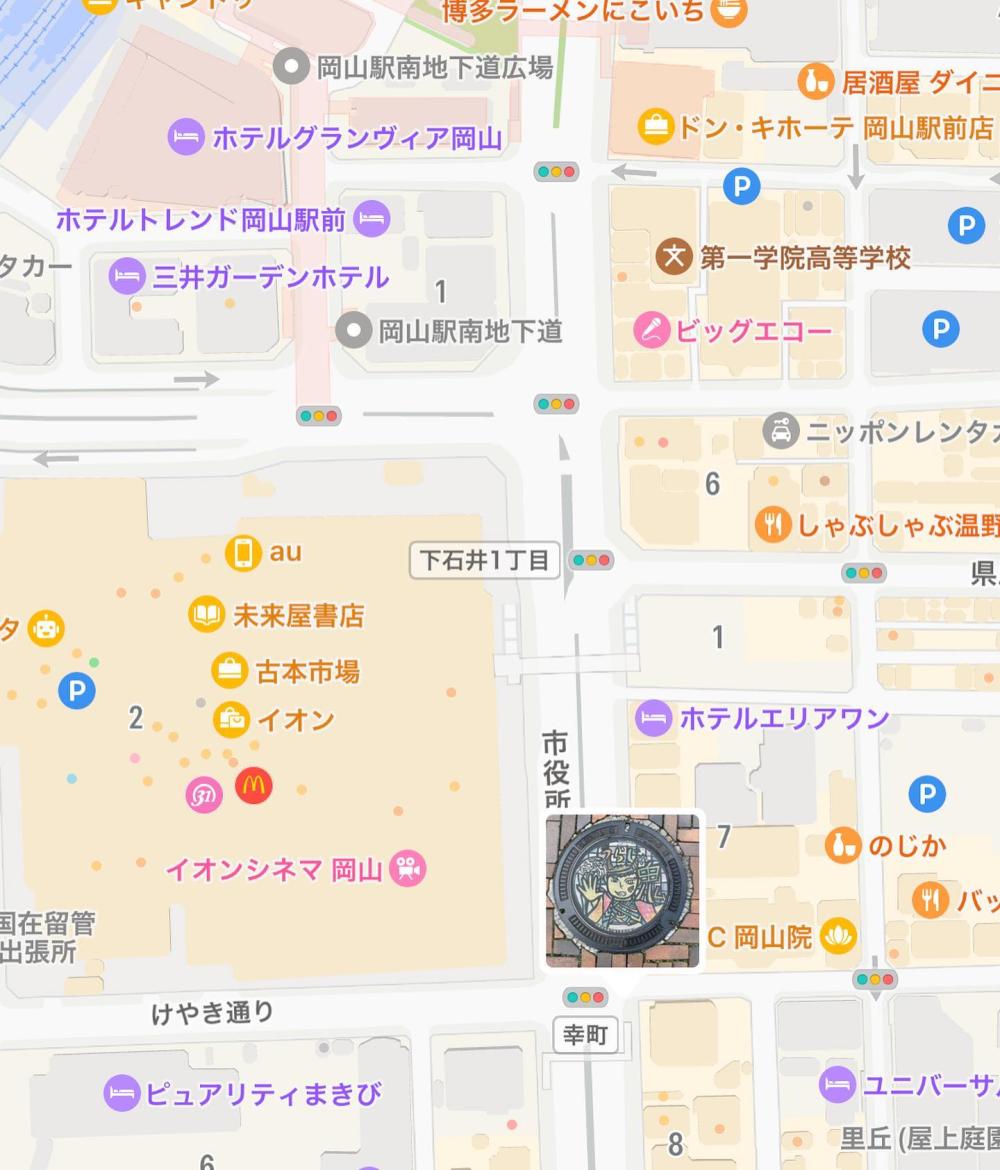Tap the ドン・キホーテ 岡山駅前店 shop marker

pyautogui.click(x=656, y=127)
